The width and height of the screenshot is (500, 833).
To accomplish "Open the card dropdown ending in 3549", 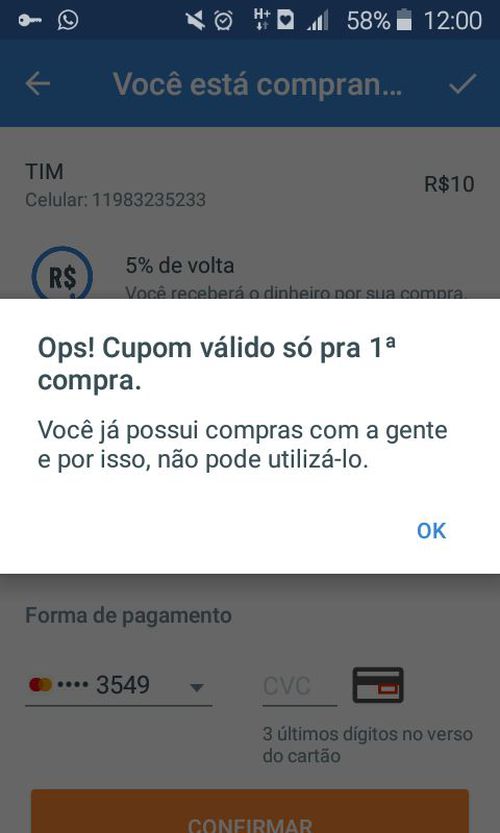I will [x=118, y=686].
